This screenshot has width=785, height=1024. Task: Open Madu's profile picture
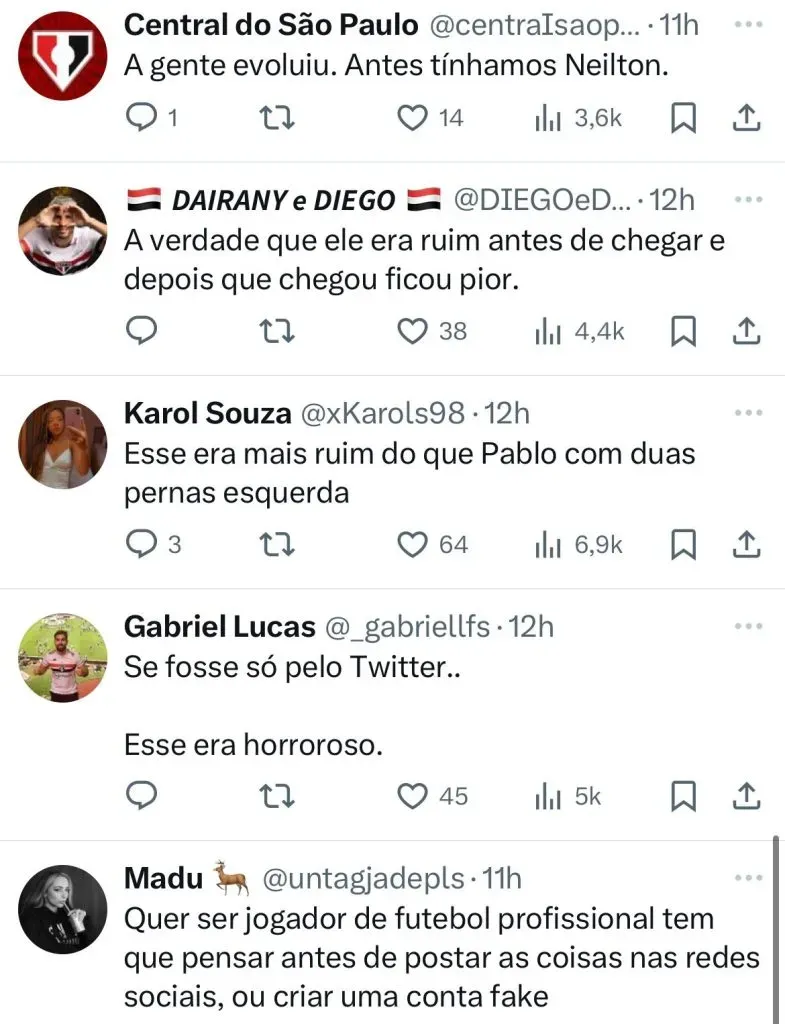63,909
